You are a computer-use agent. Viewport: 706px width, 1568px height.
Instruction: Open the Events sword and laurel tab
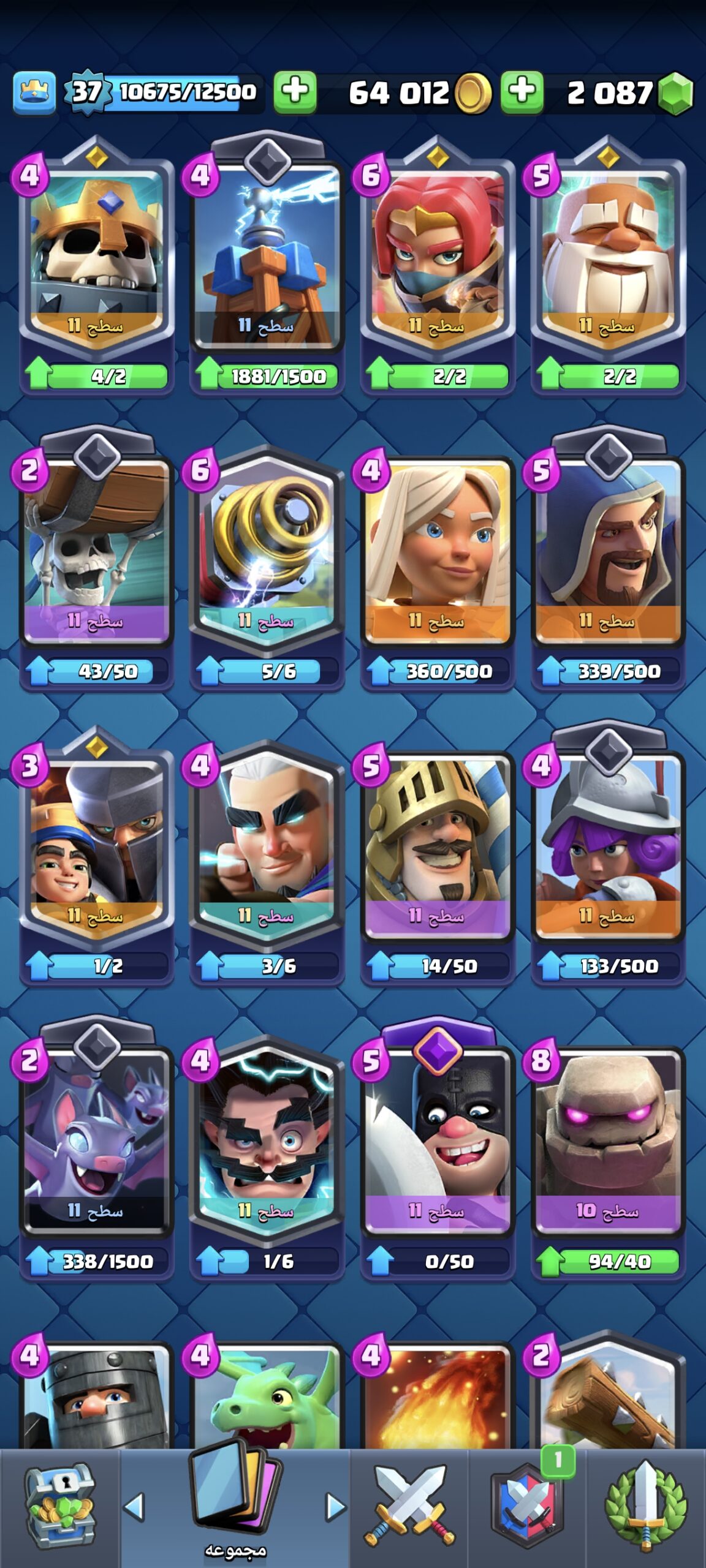pyautogui.click(x=646, y=1505)
